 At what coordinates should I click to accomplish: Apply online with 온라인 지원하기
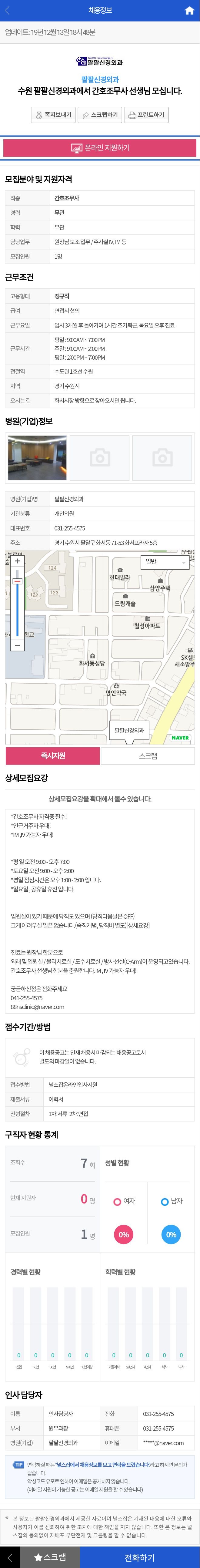100,148
